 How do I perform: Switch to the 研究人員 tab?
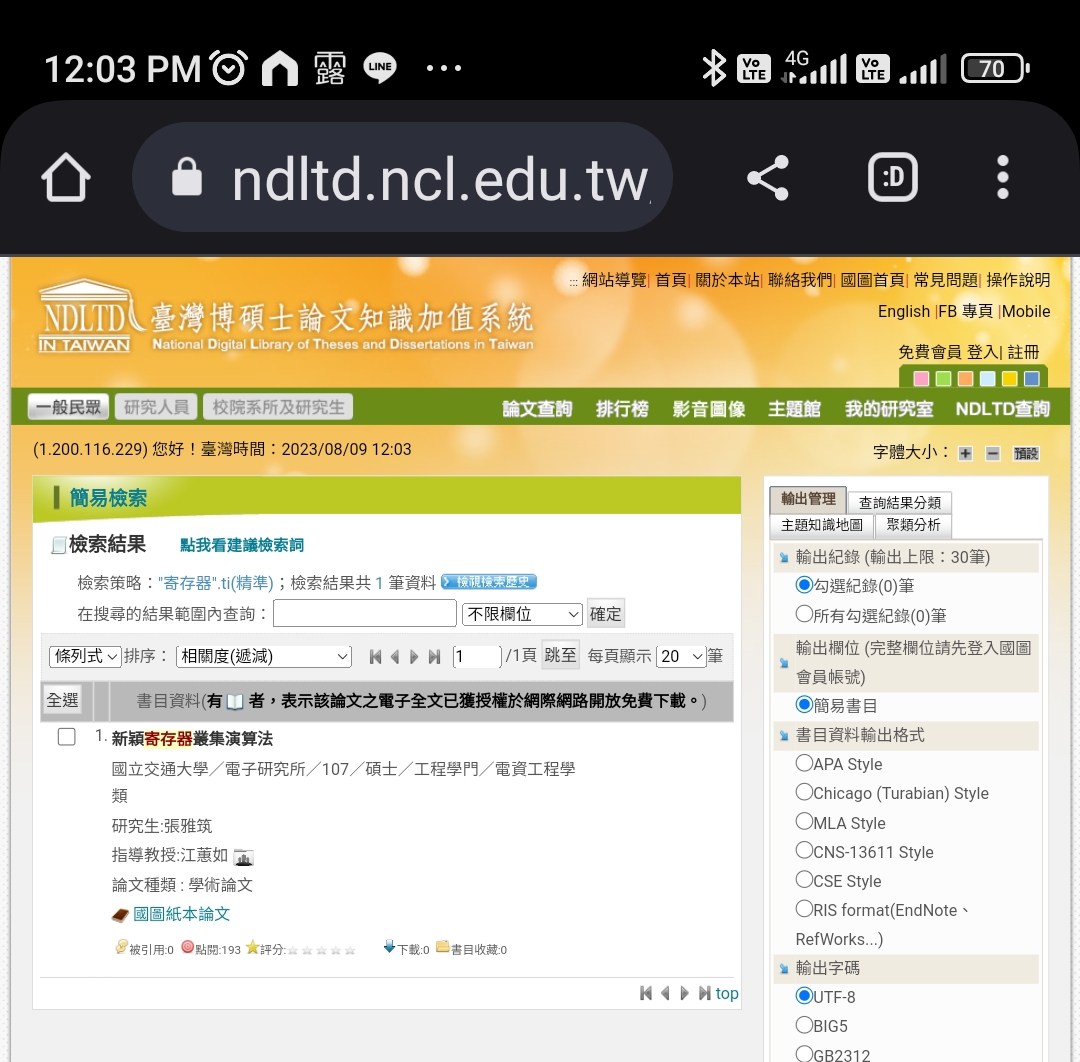(x=156, y=407)
